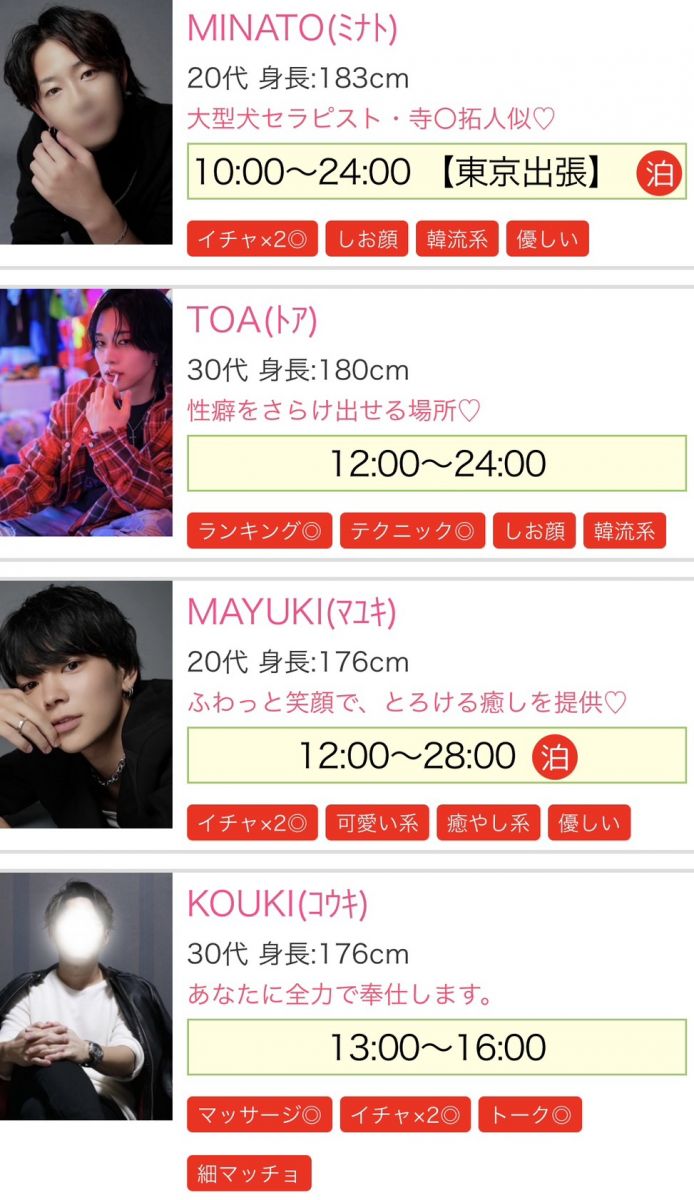The width and height of the screenshot is (694, 1200).
Task: Open KOUKI's profile photo
Action: [86, 996]
